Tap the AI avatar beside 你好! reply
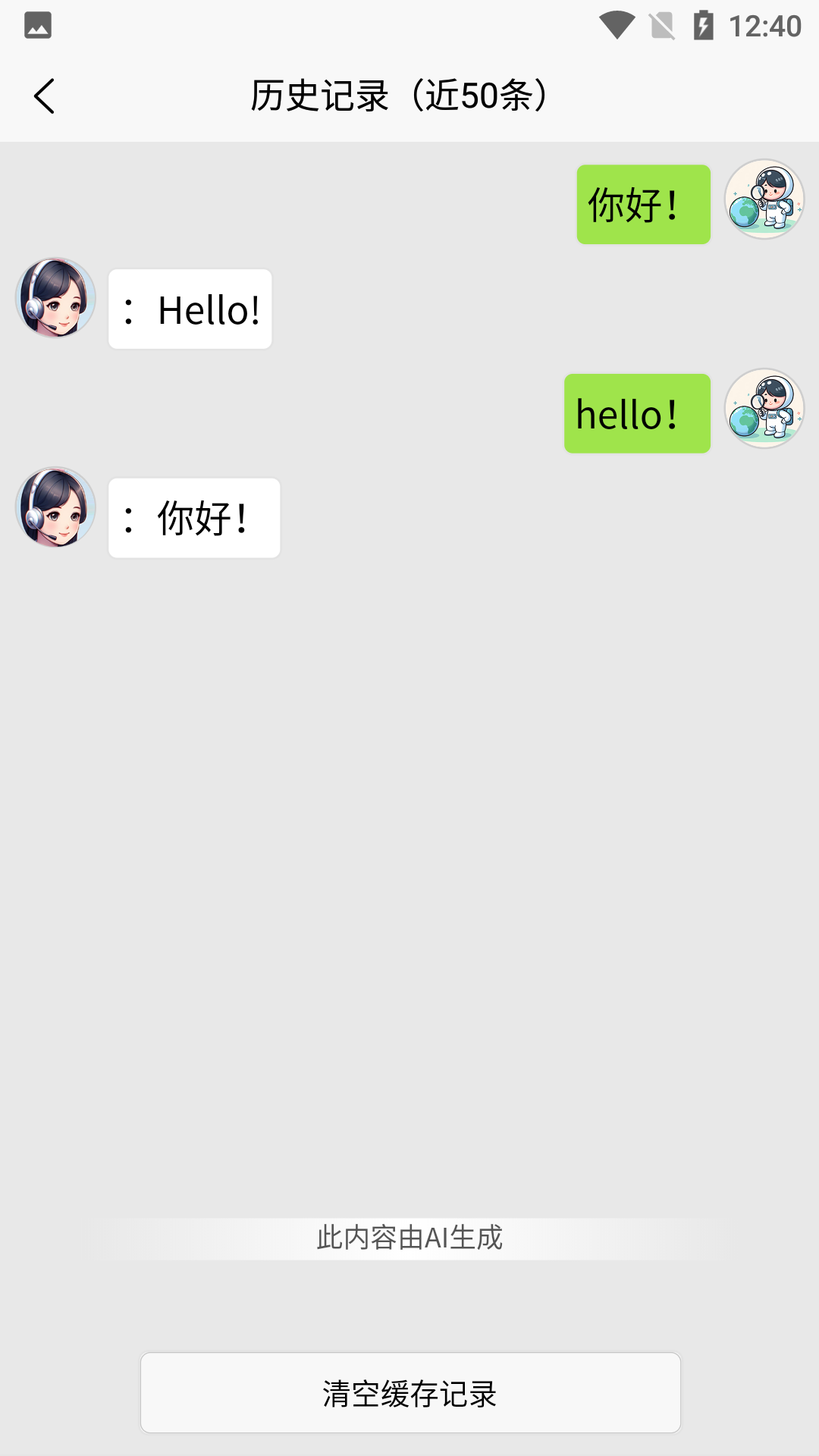 pyautogui.click(x=55, y=508)
